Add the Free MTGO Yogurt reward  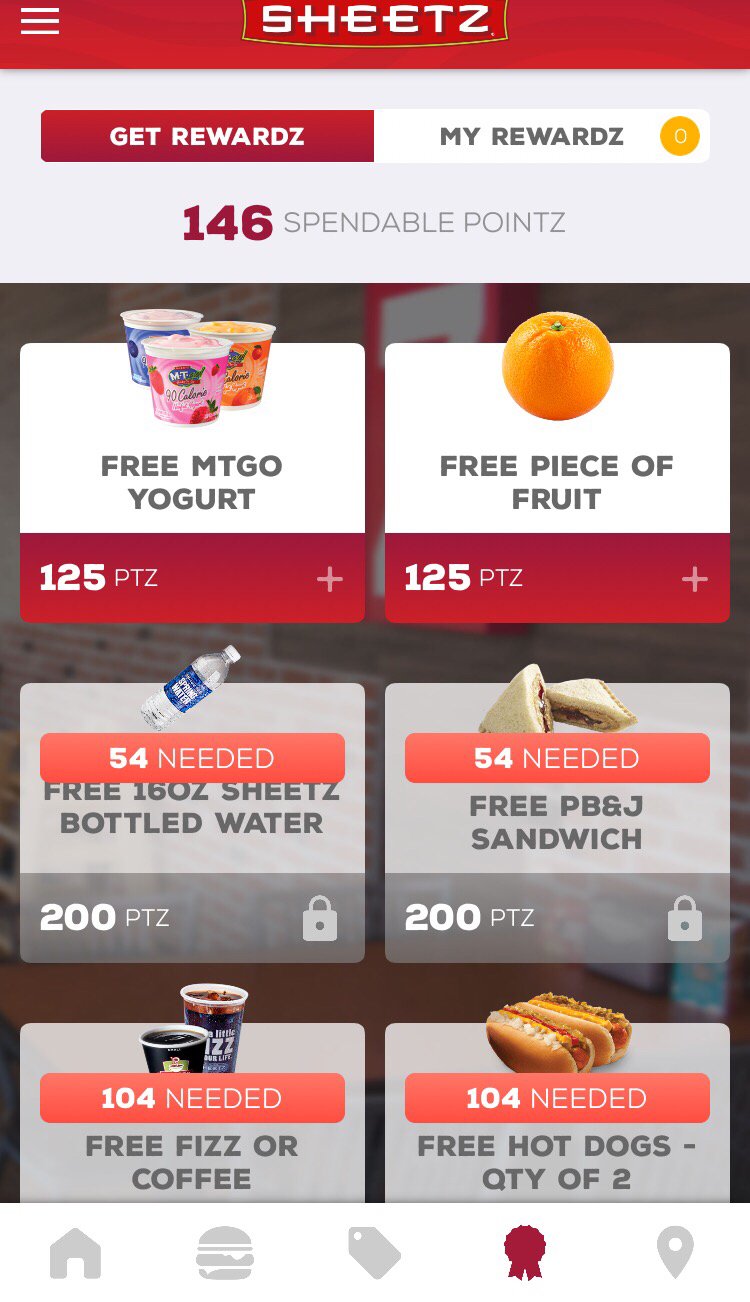[329, 579]
